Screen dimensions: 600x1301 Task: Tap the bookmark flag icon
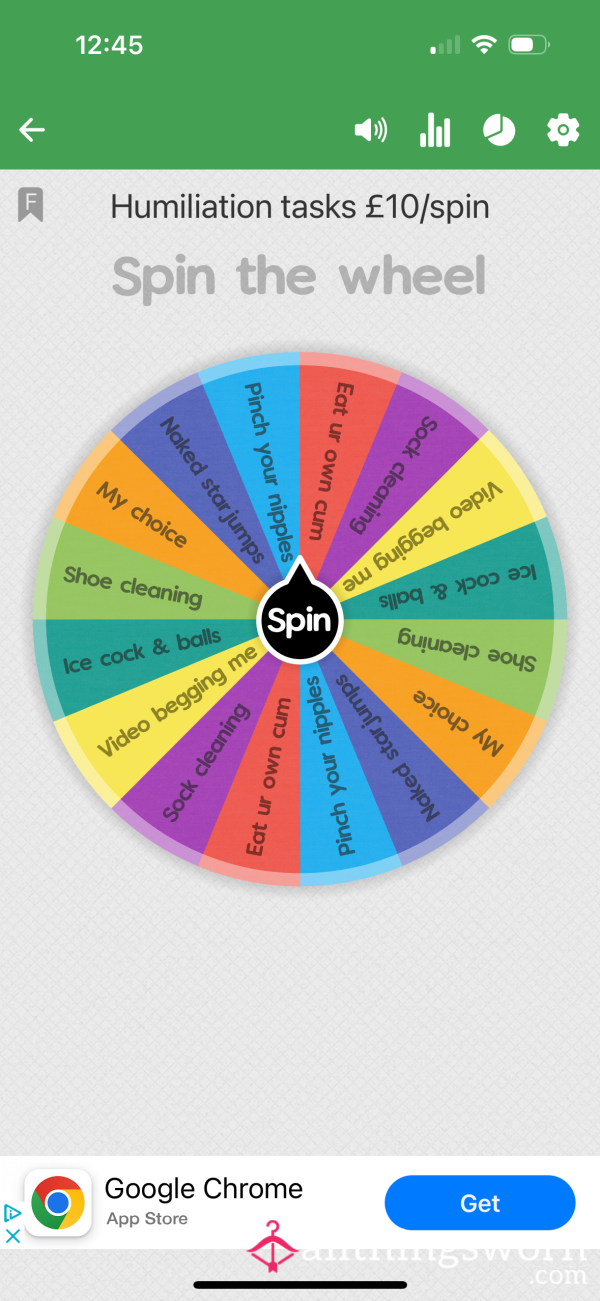(30, 206)
